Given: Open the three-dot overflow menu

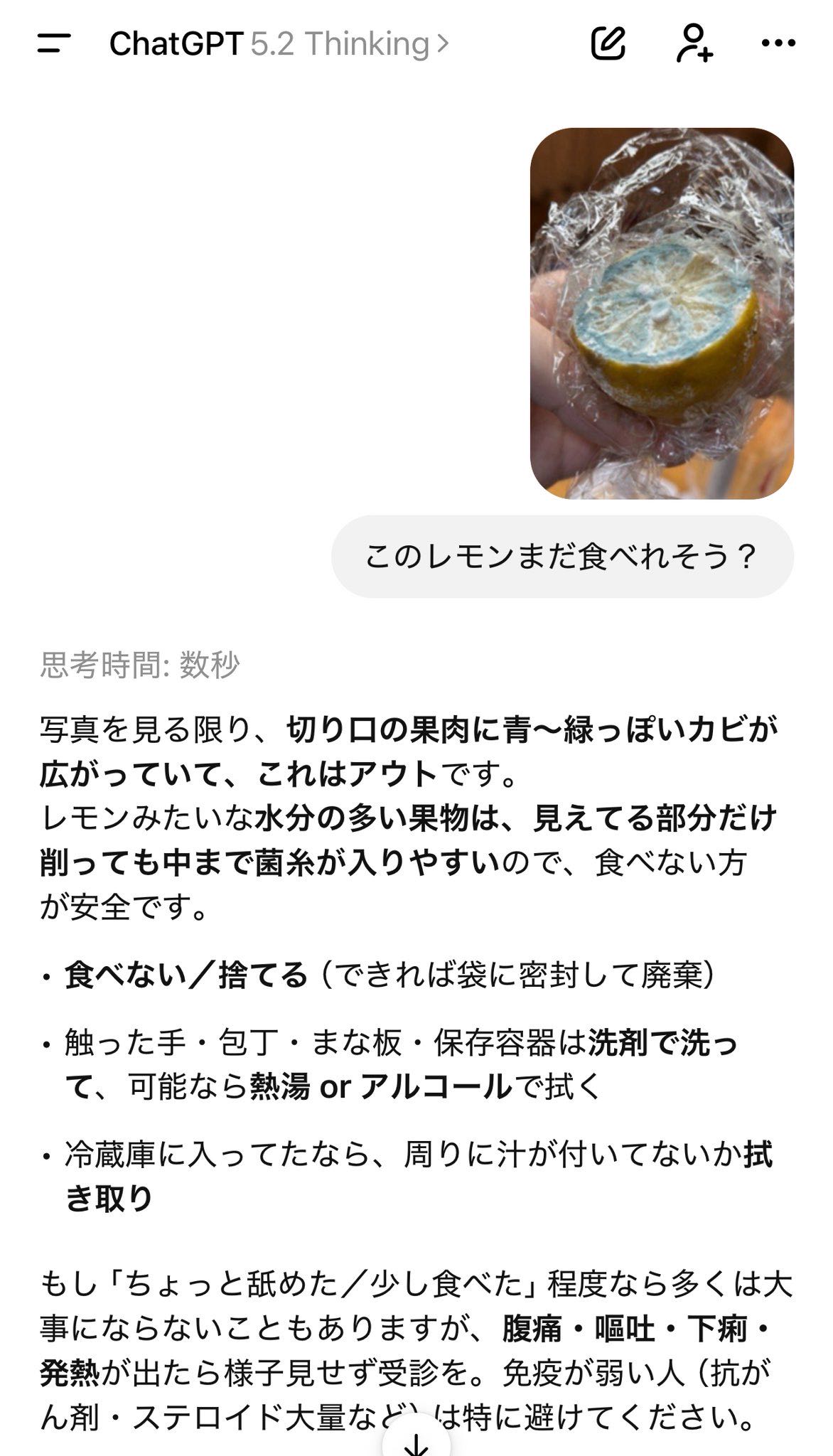Looking at the screenshot, I should pos(778,44).
